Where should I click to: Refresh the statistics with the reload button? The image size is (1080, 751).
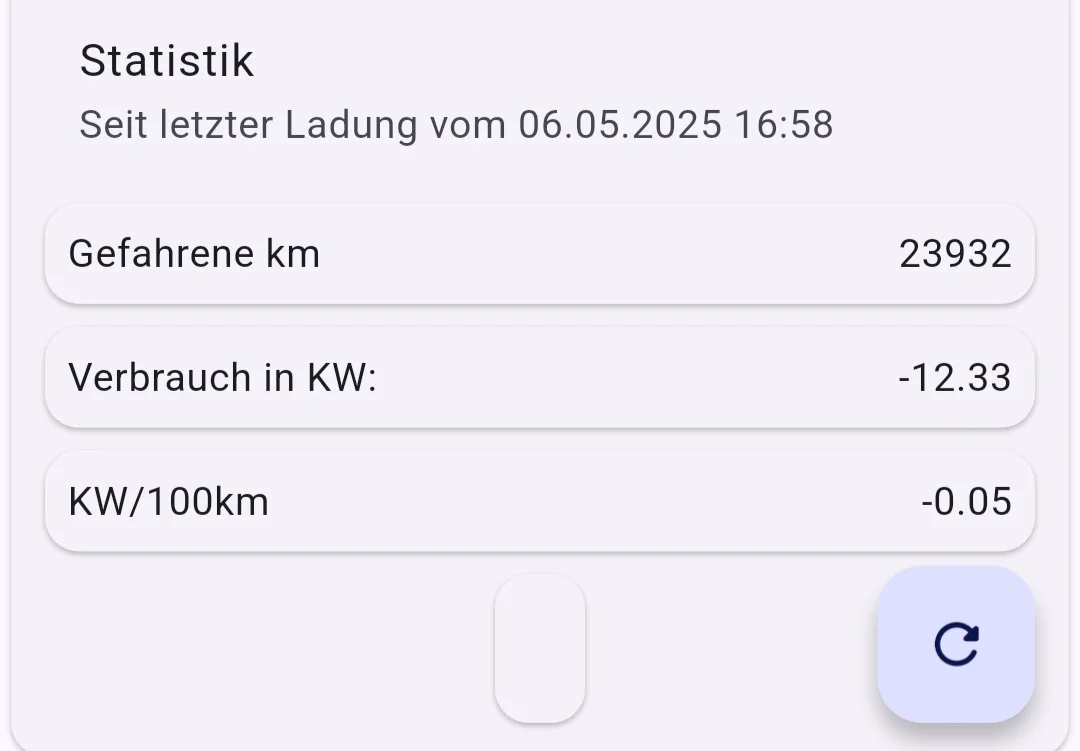click(x=956, y=644)
